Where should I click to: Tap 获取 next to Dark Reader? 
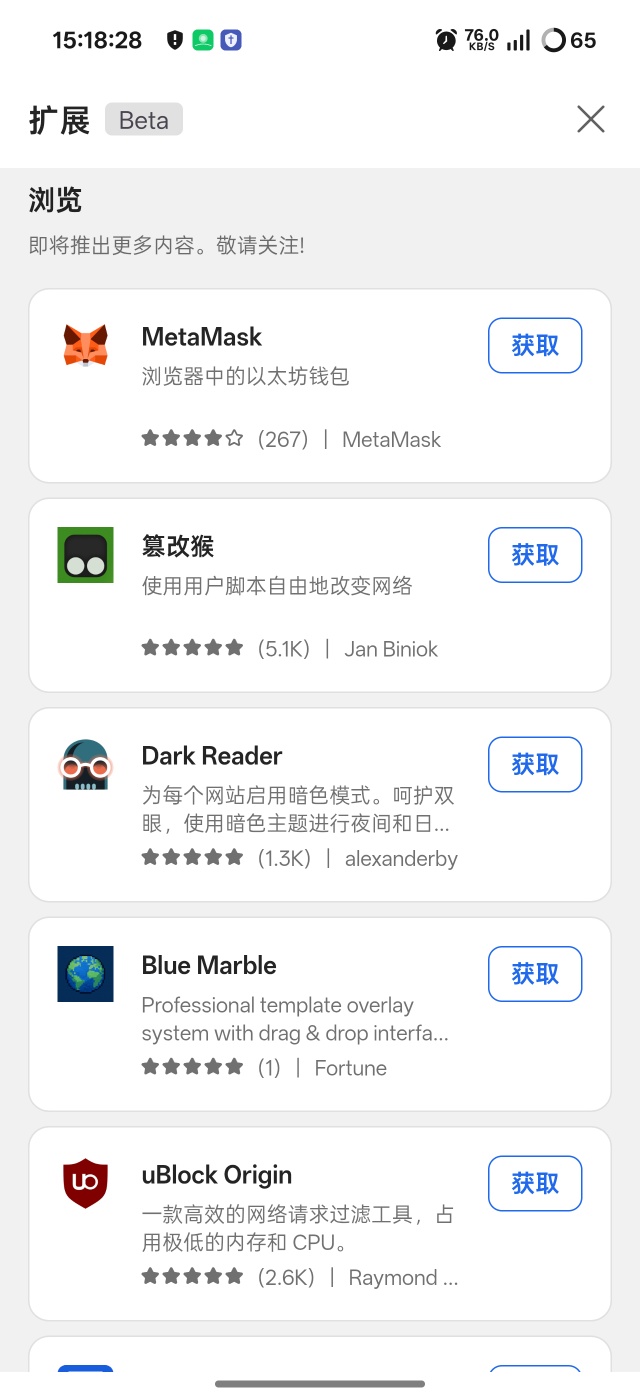tap(535, 765)
